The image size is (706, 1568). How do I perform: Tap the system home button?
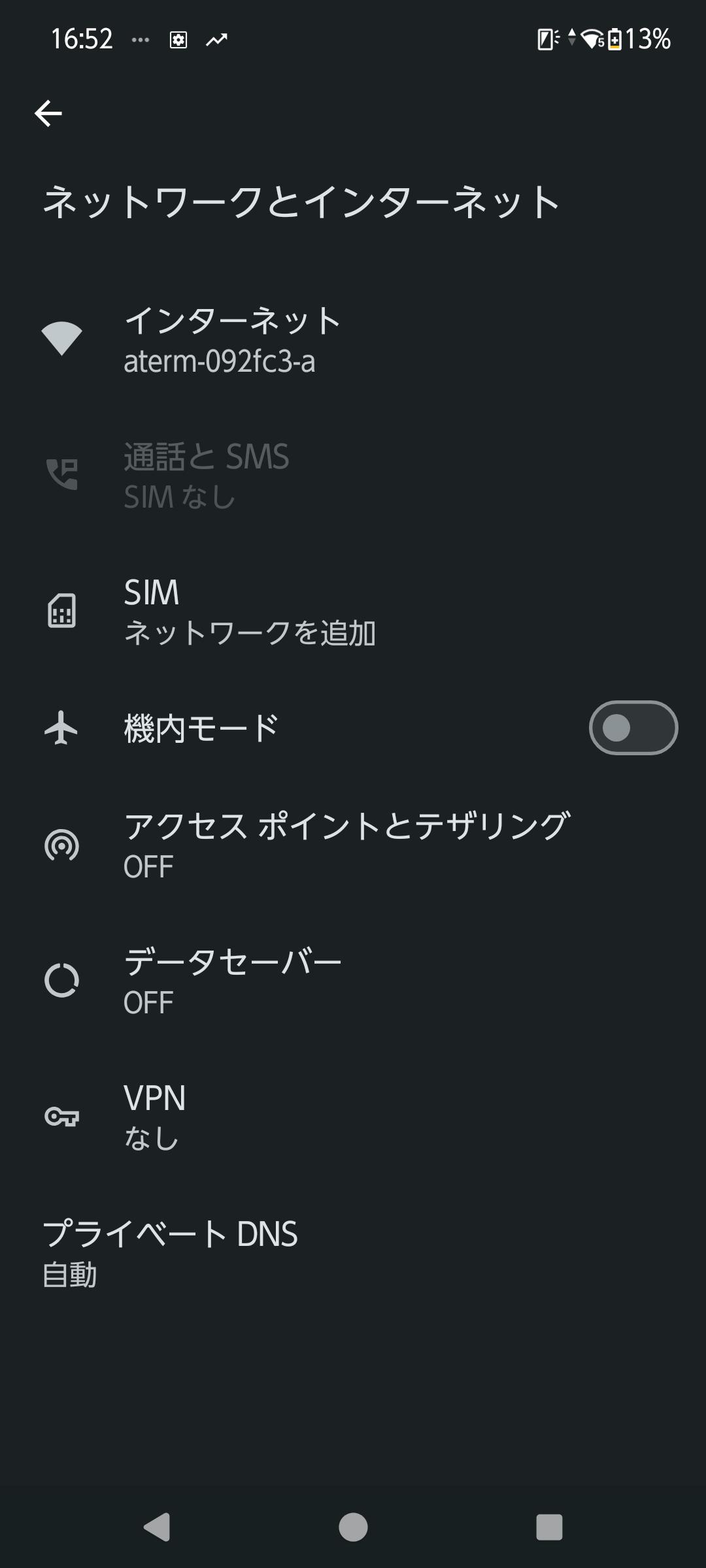[x=353, y=1527]
